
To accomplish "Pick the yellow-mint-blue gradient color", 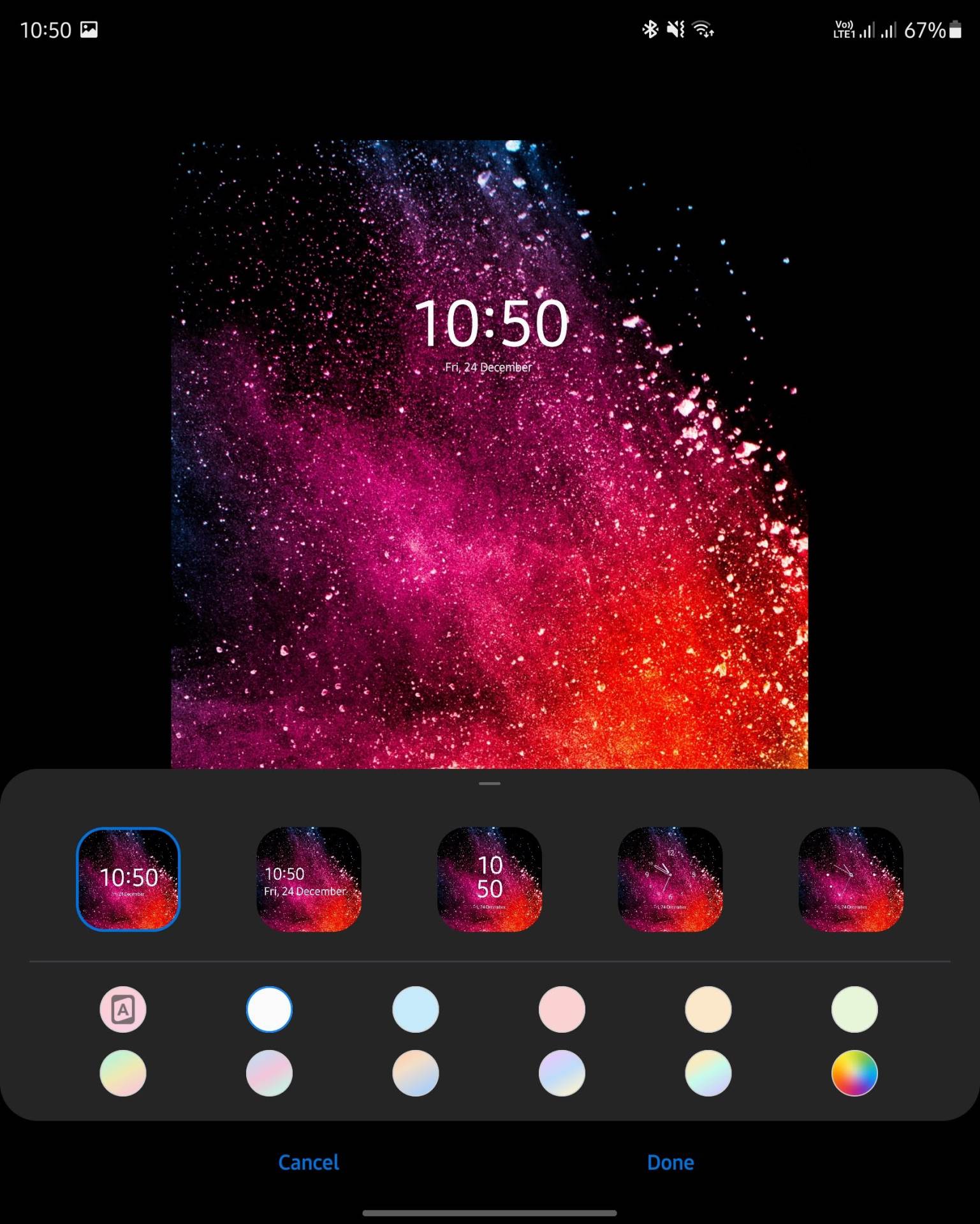I will (708, 1073).
